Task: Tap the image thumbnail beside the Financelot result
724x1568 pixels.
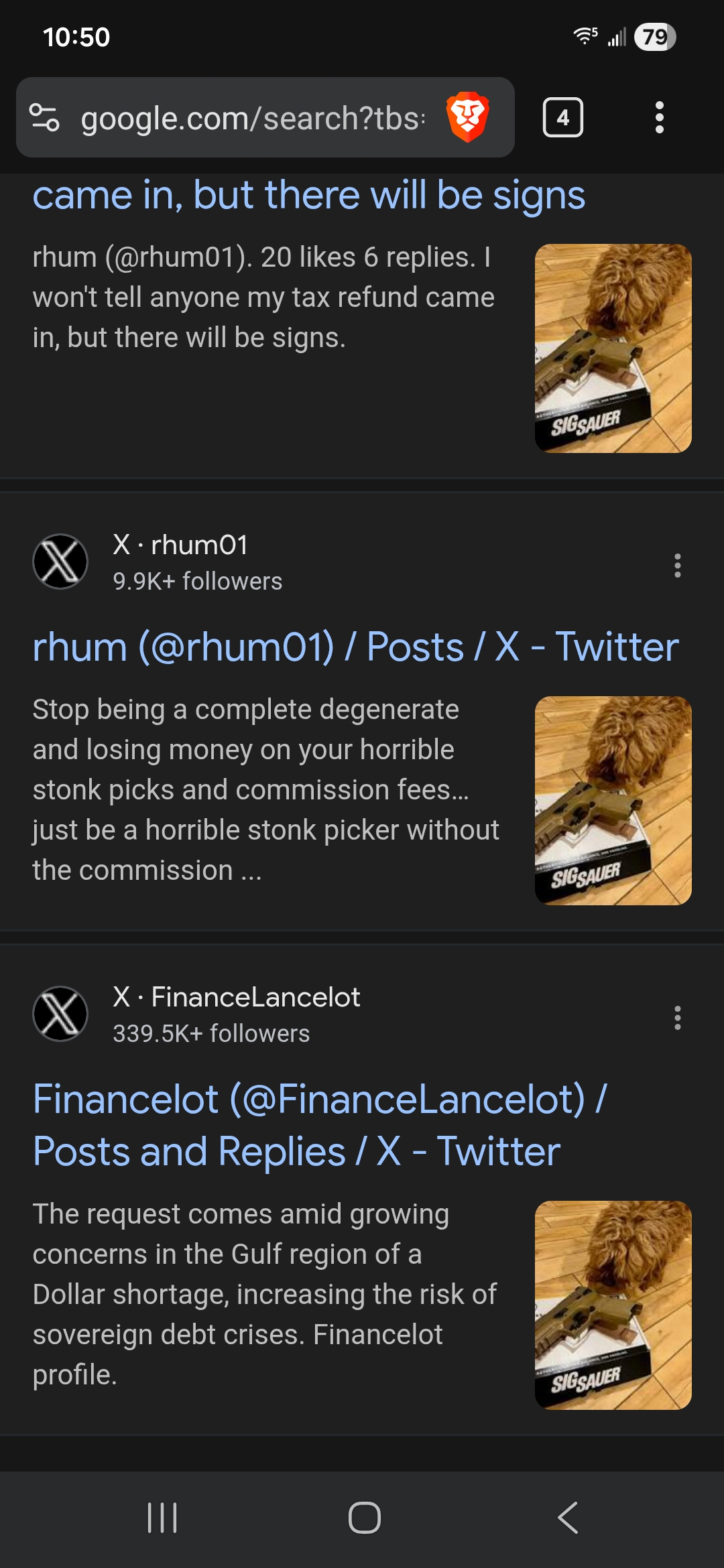Action: click(613, 1305)
